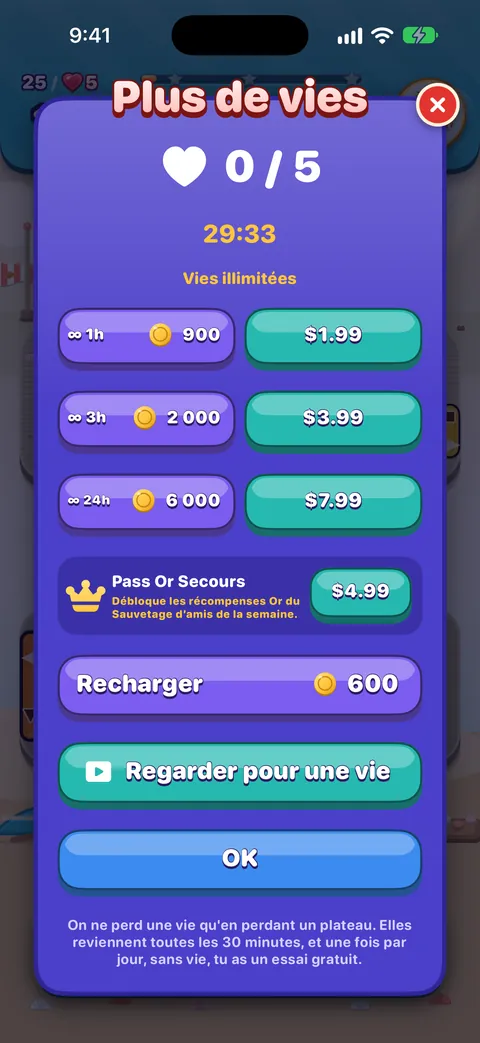This screenshot has width=480, height=1043.
Task: Close the Plus de vies dialog
Action: [x=437, y=105]
